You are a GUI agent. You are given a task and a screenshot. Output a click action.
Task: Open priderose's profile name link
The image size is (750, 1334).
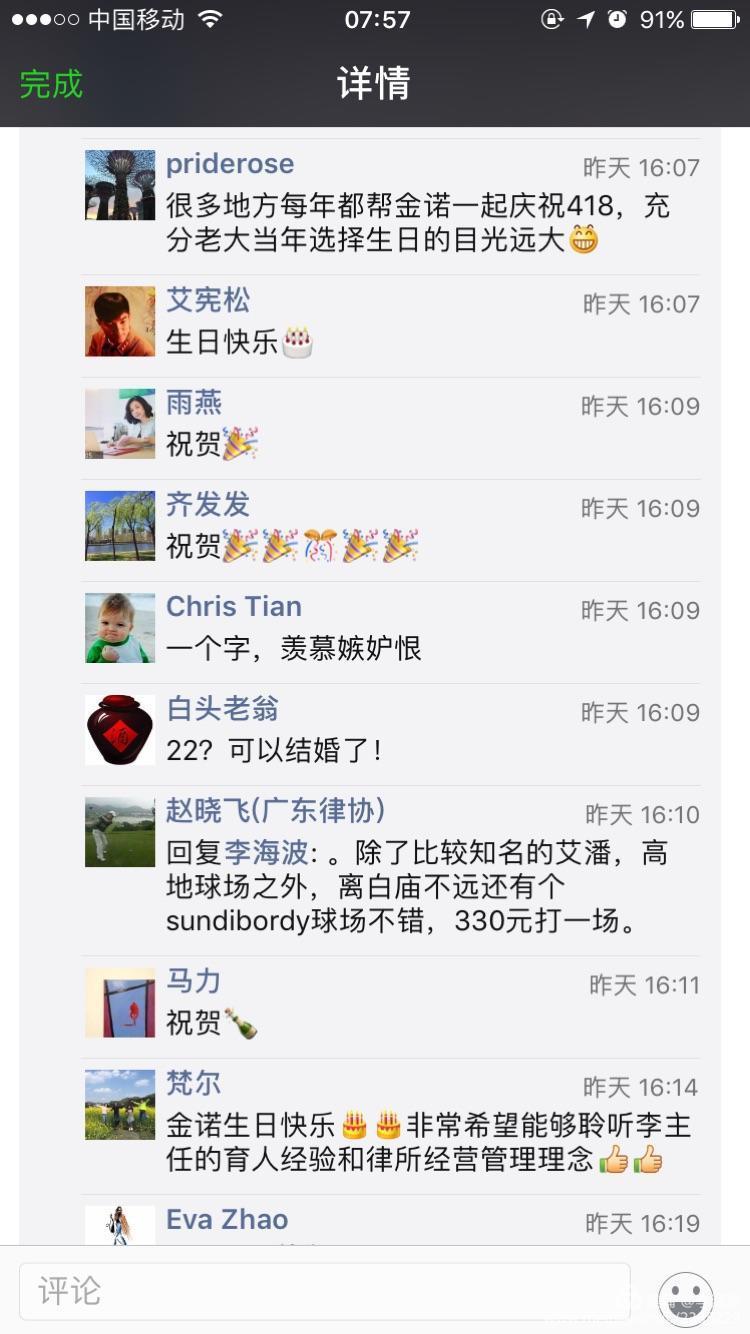pyautogui.click(x=230, y=164)
